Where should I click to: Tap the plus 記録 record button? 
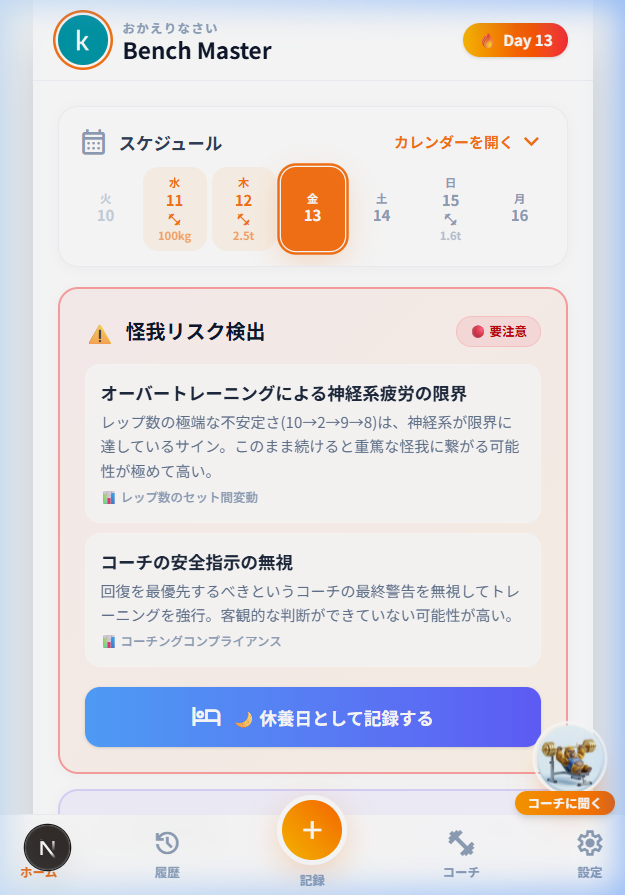point(312,830)
